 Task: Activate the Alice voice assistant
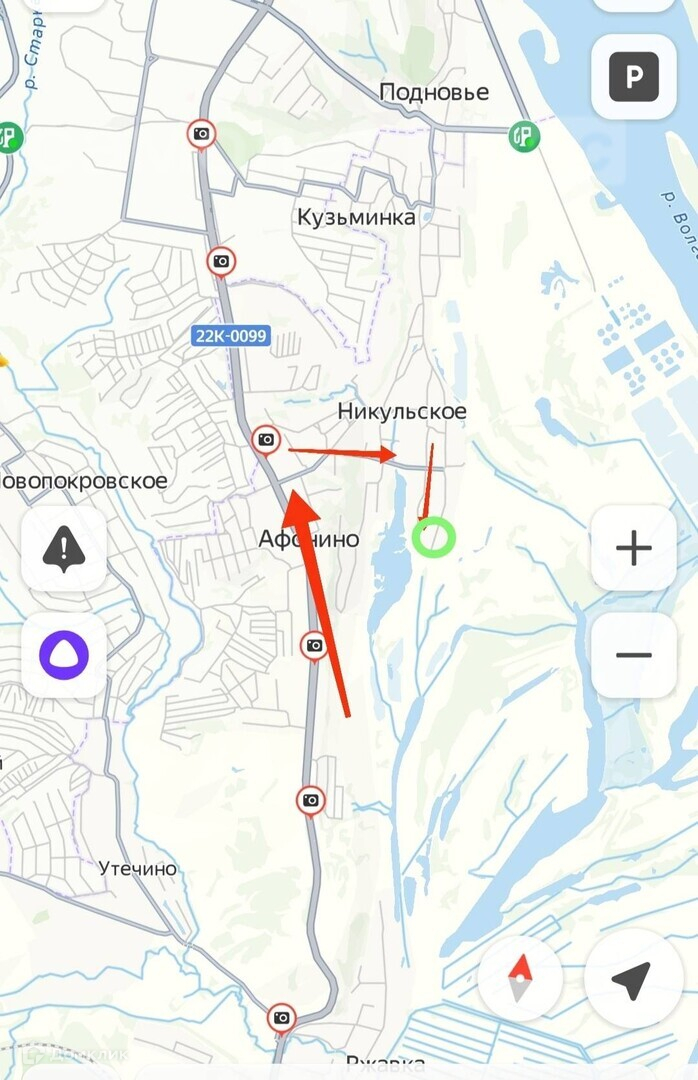pos(64,655)
